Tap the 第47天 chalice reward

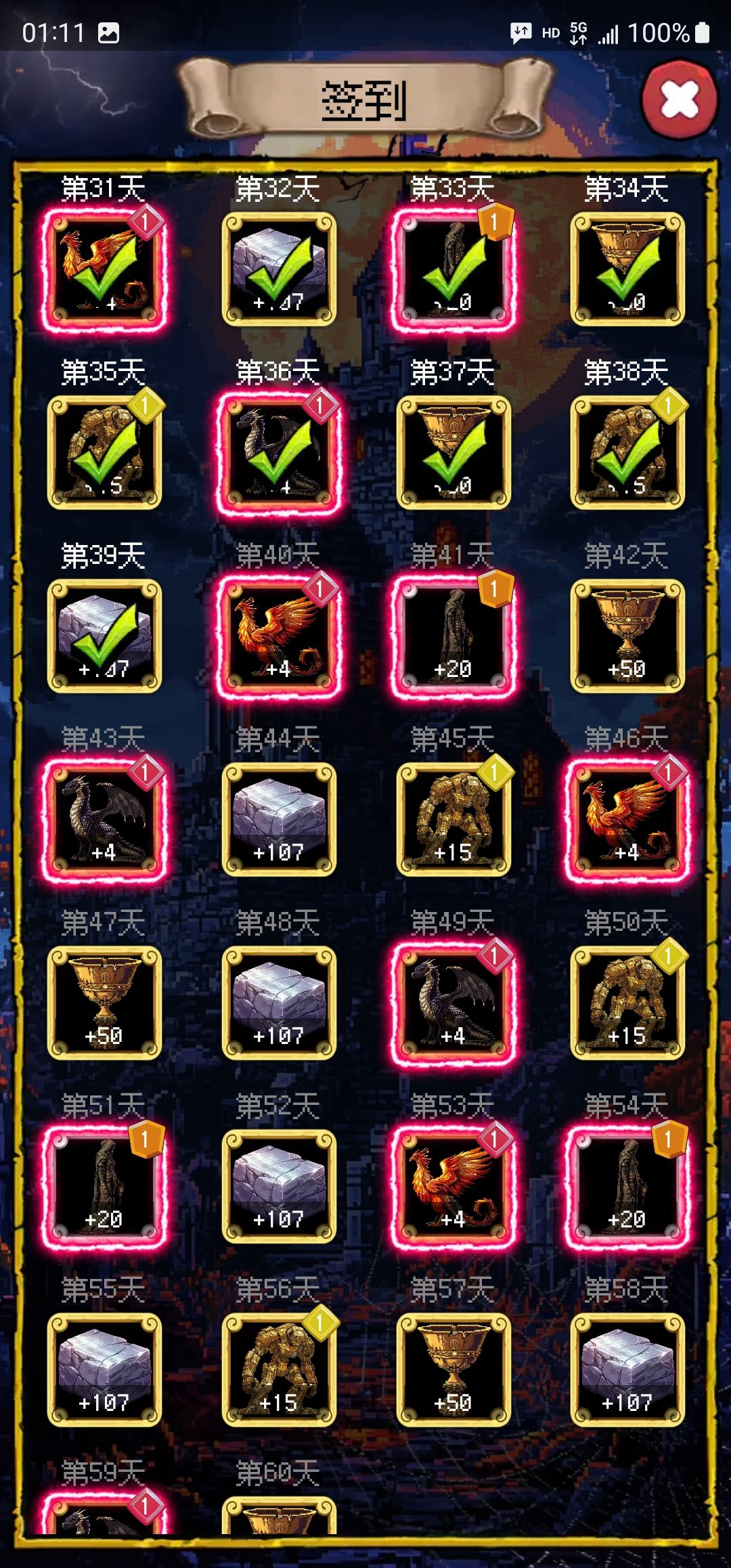pos(104,1003)
